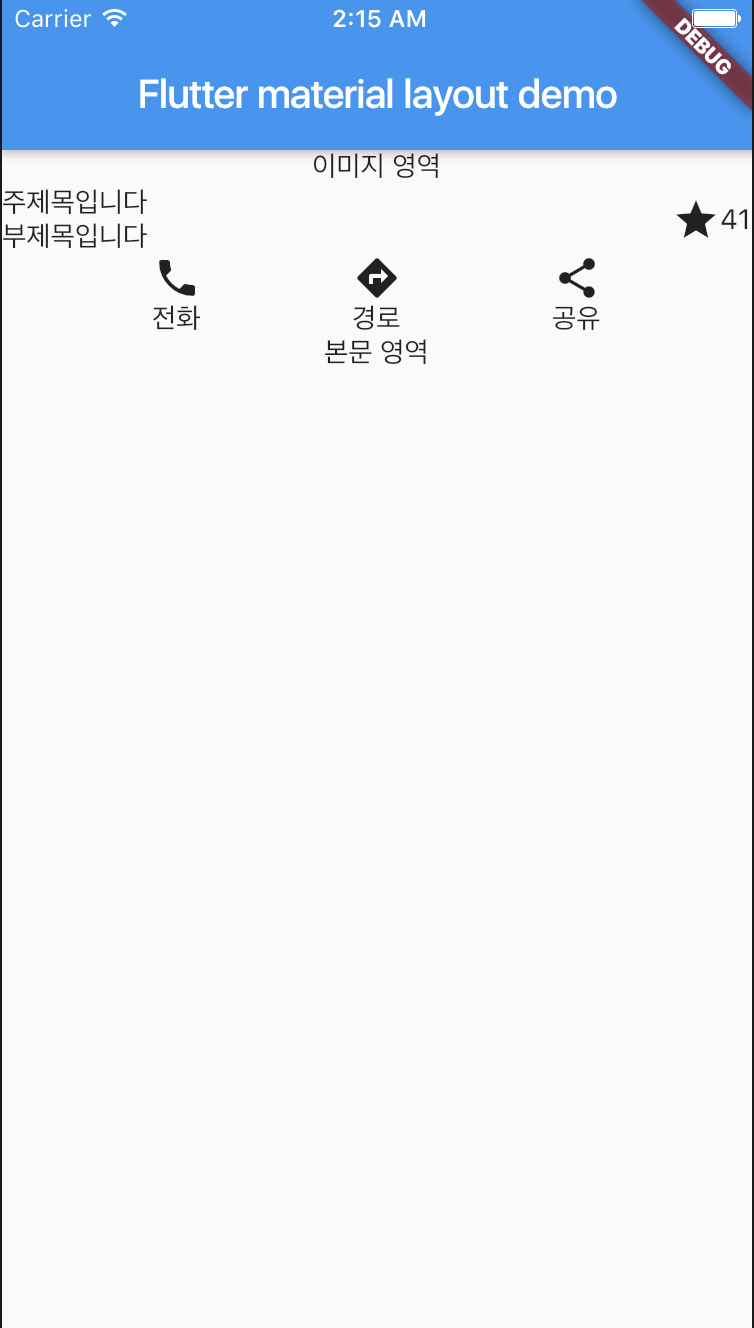Tap the black star icon

tap(695, 220)
